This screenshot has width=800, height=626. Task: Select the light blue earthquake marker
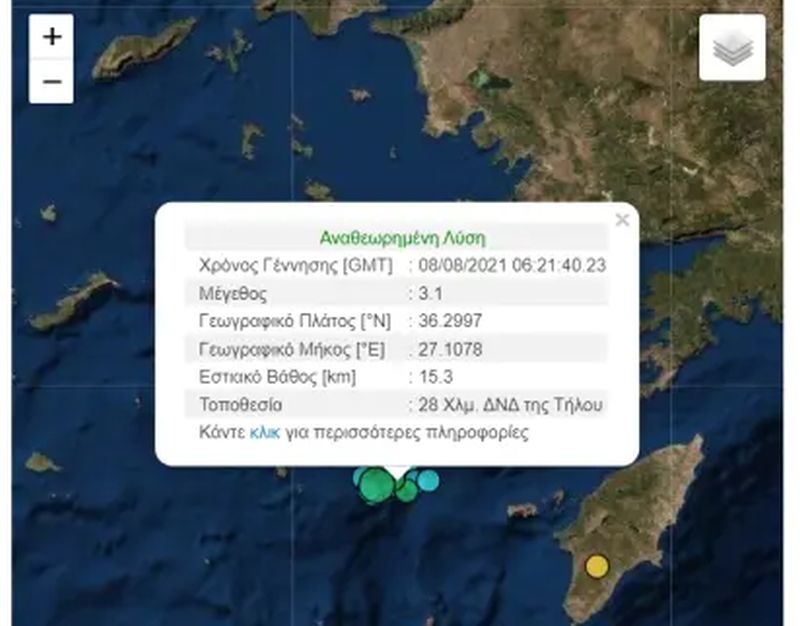tap(429, 480)
